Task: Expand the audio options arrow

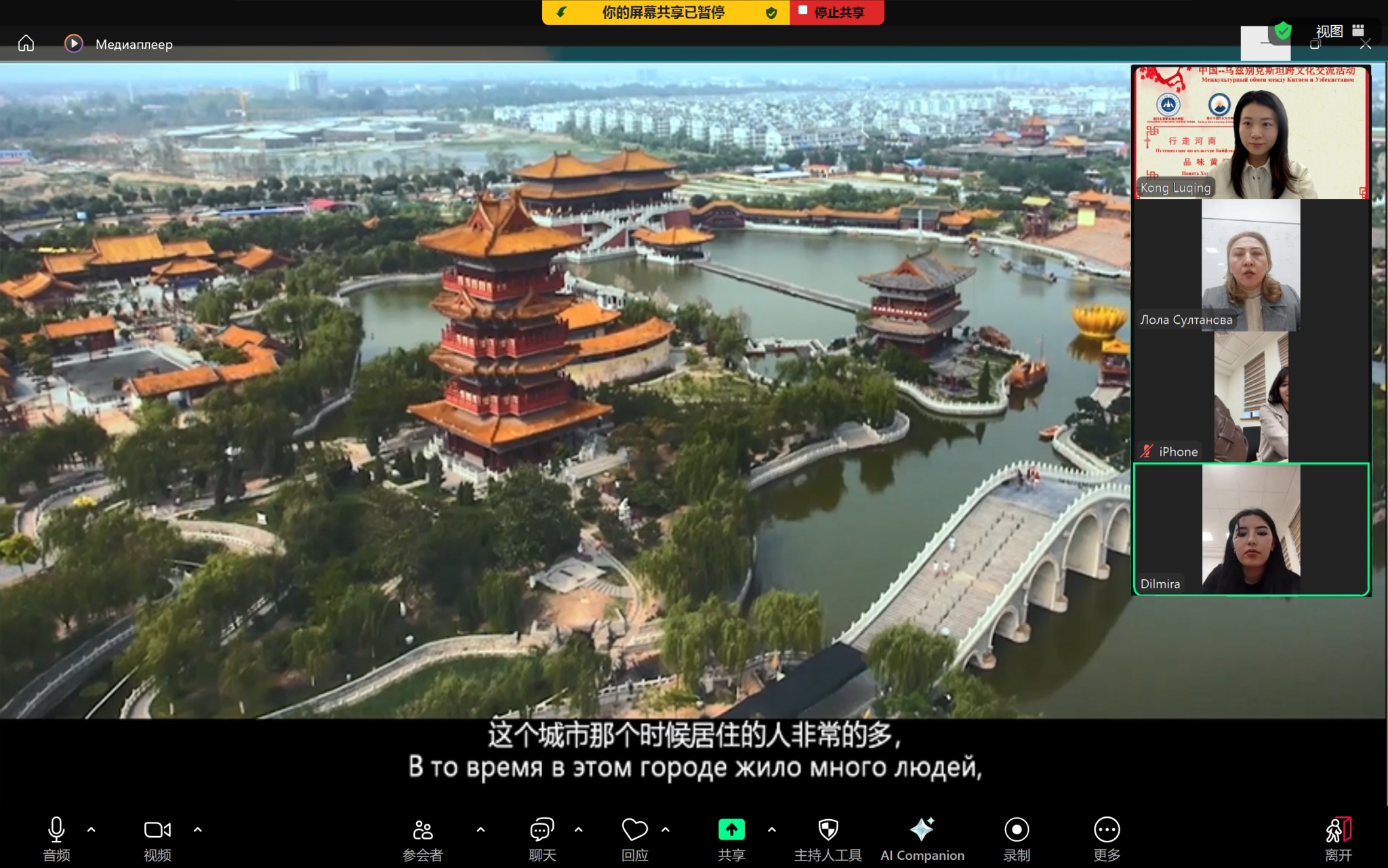Action: (91, 829)
